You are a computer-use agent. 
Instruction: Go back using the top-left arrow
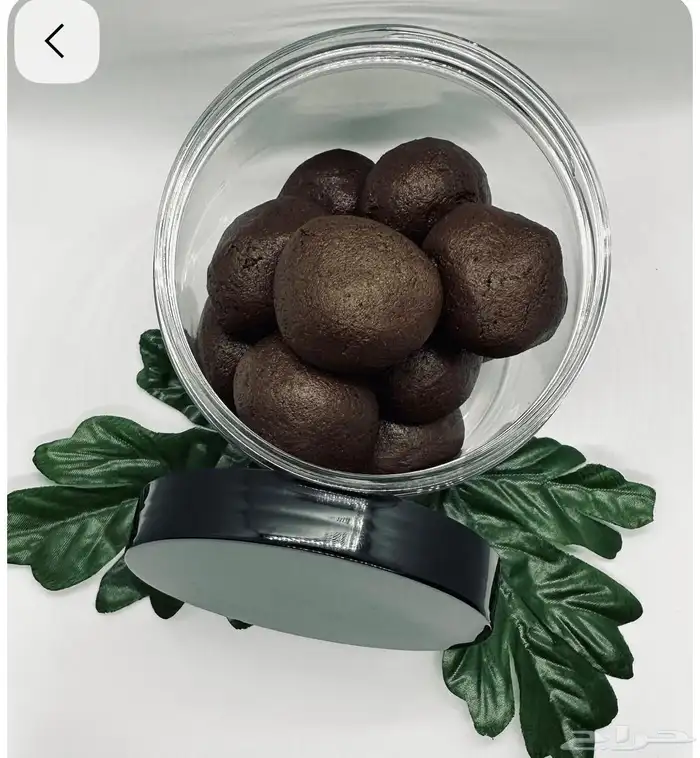click(x=55, y=42)
